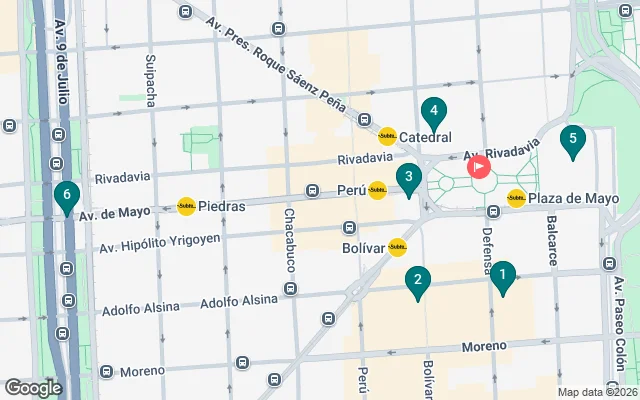Open map marker number 3
The width and height of the screenshot is (640, 400).
click(x=408, y=179)
